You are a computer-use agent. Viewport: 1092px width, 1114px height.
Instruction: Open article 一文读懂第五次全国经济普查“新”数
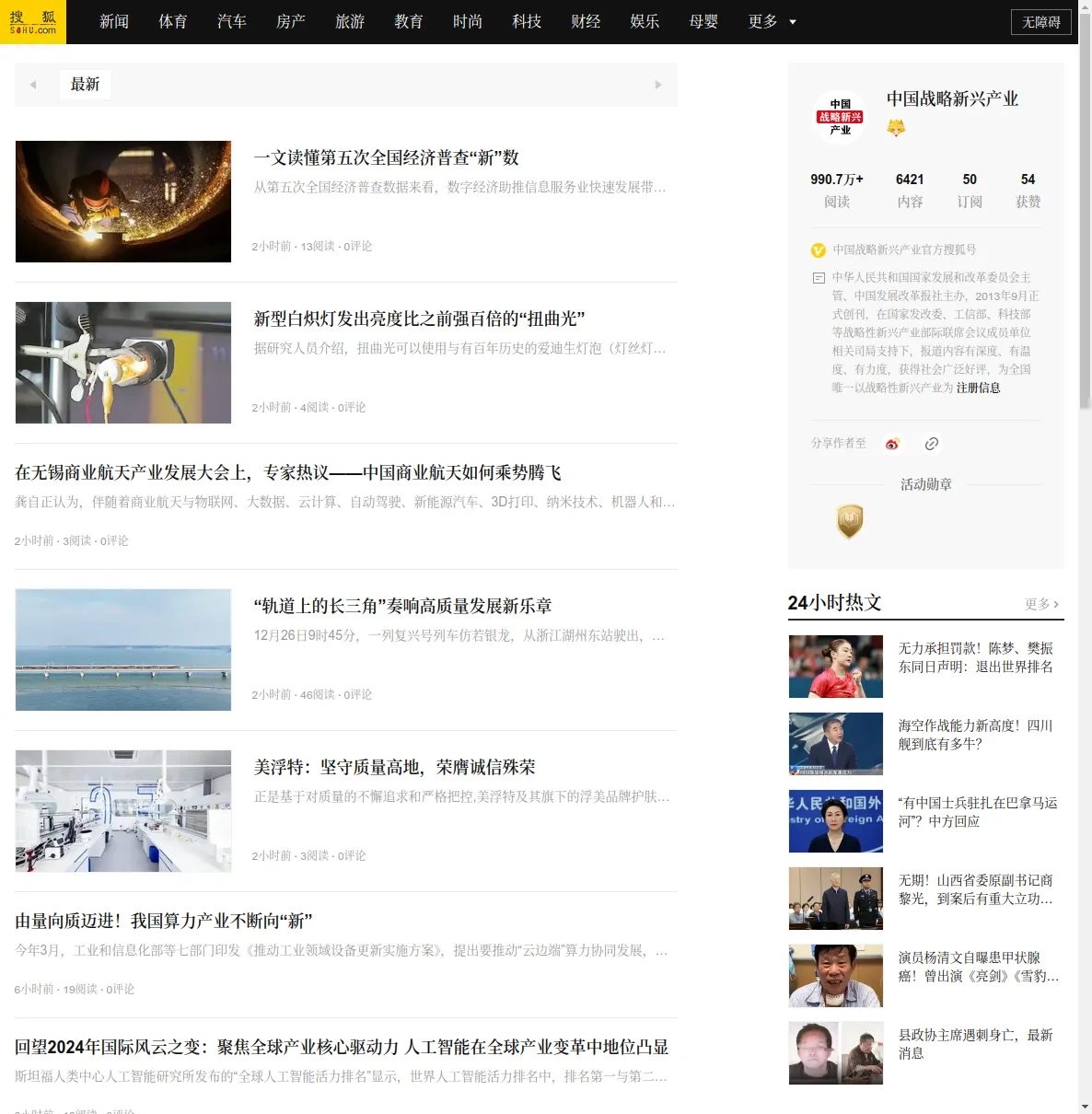click(387, 157)
